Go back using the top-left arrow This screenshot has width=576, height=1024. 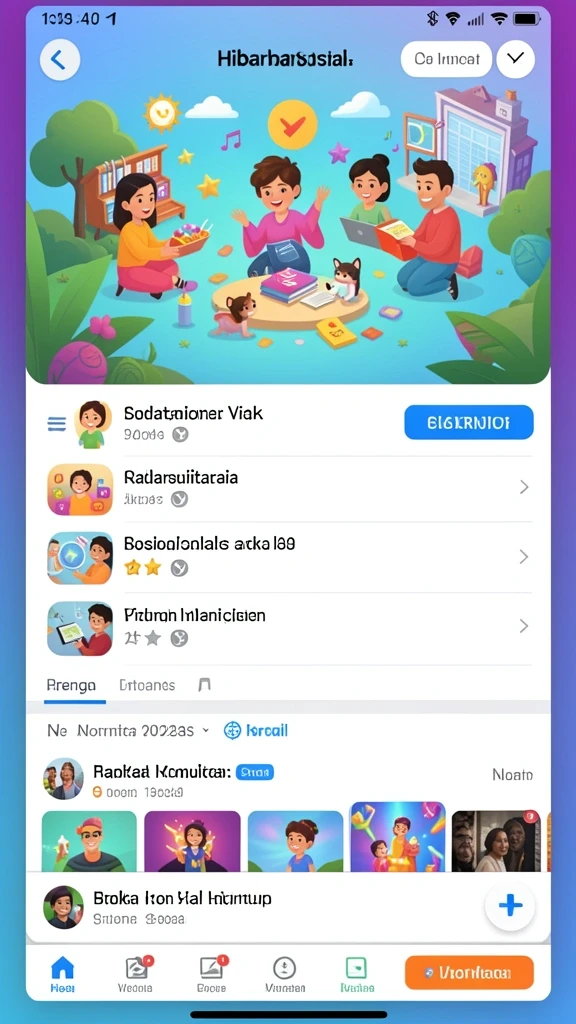[59, 59]
